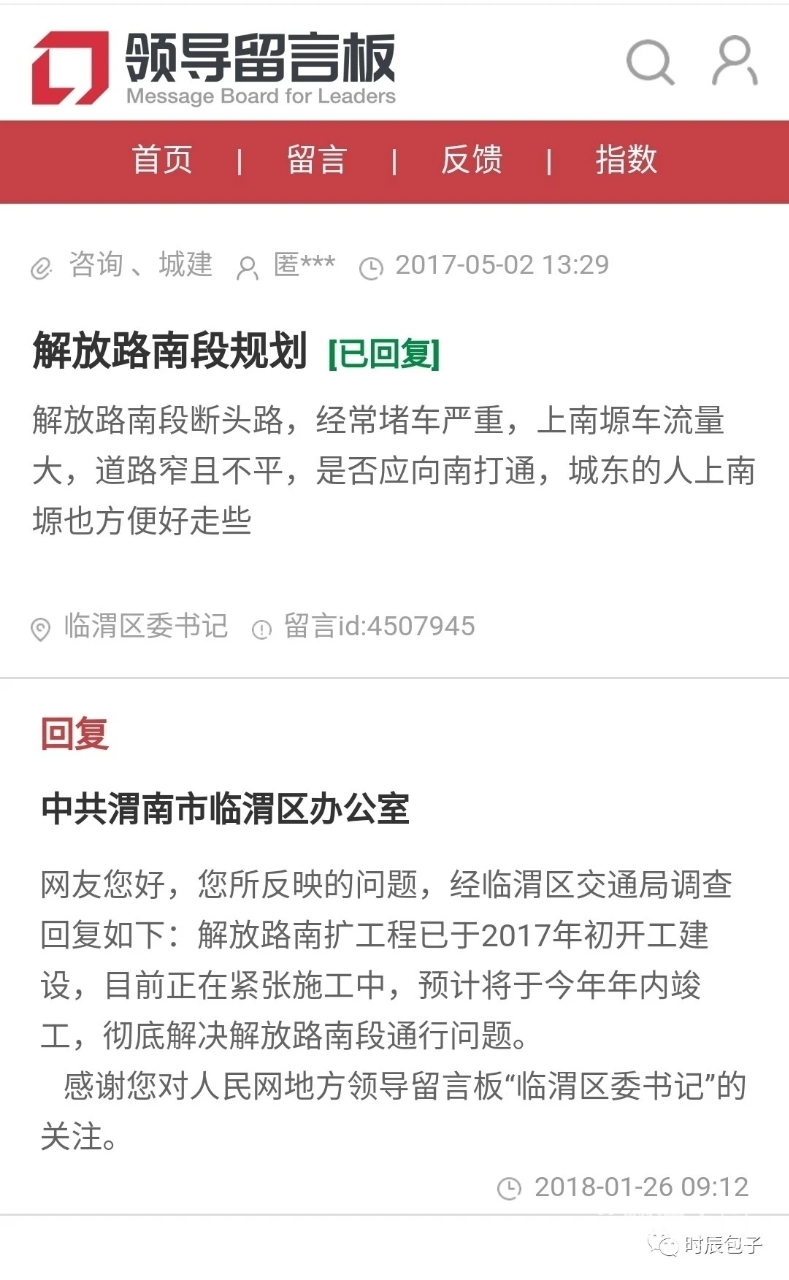This screenshot has height=1280, width=789.
Task: Select the 指数 tab
Action: tap(626, 160)
